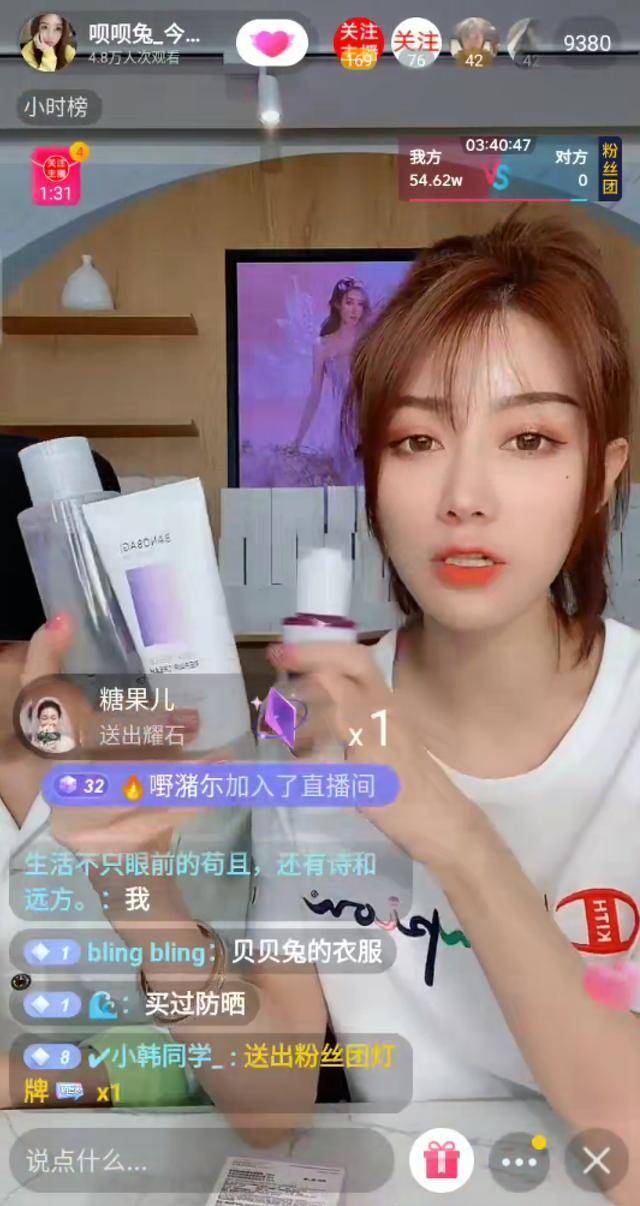Open top viewer avatar with 169

coord(358,42)
